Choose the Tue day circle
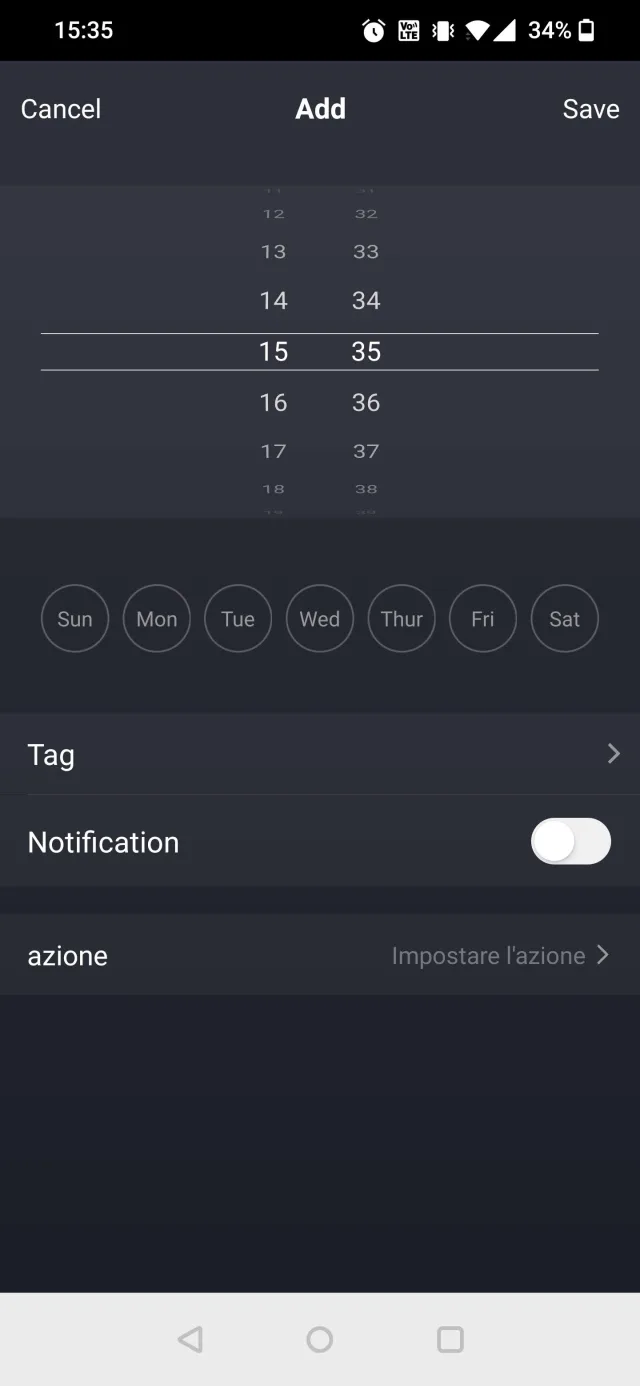 (x=238, y=619)
